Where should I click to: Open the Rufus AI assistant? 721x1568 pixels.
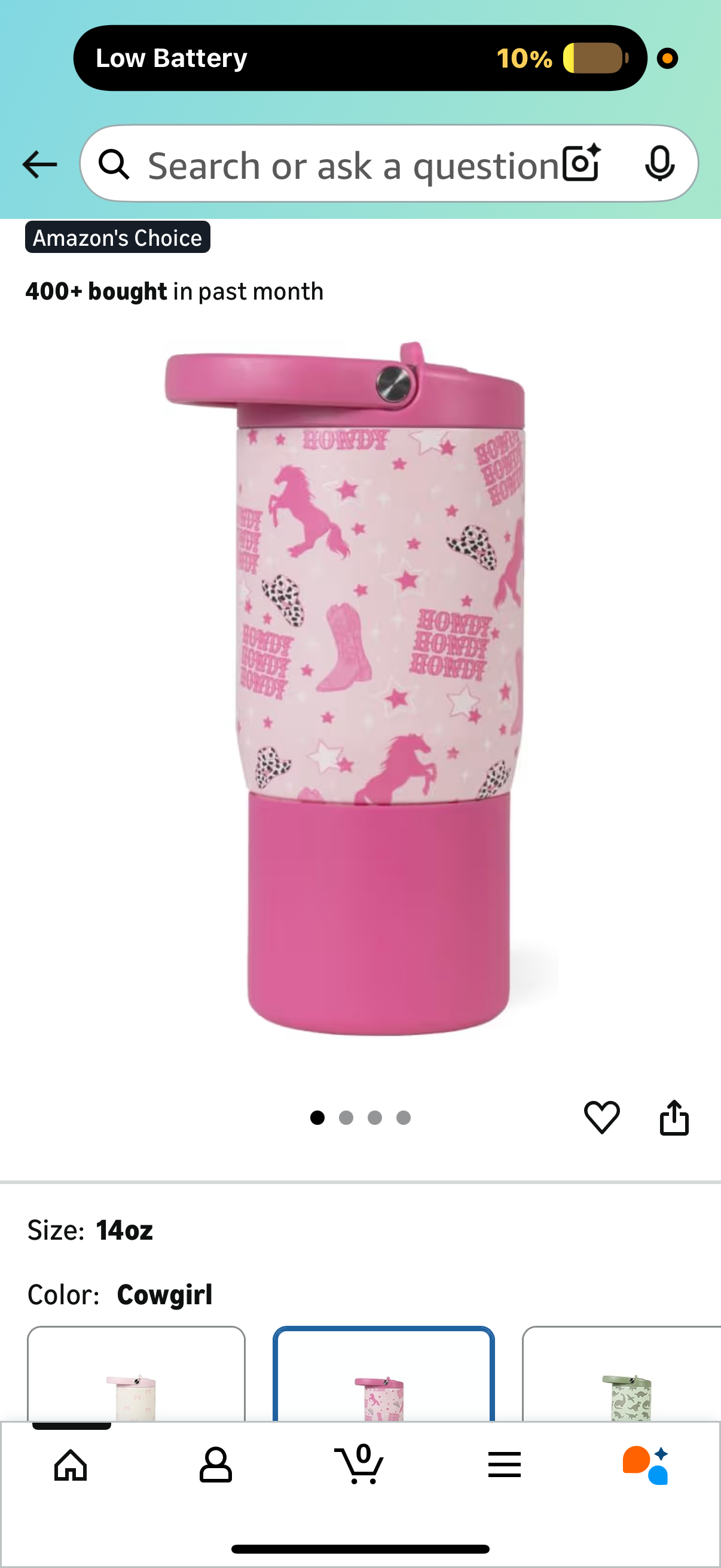coord(646,1464)
